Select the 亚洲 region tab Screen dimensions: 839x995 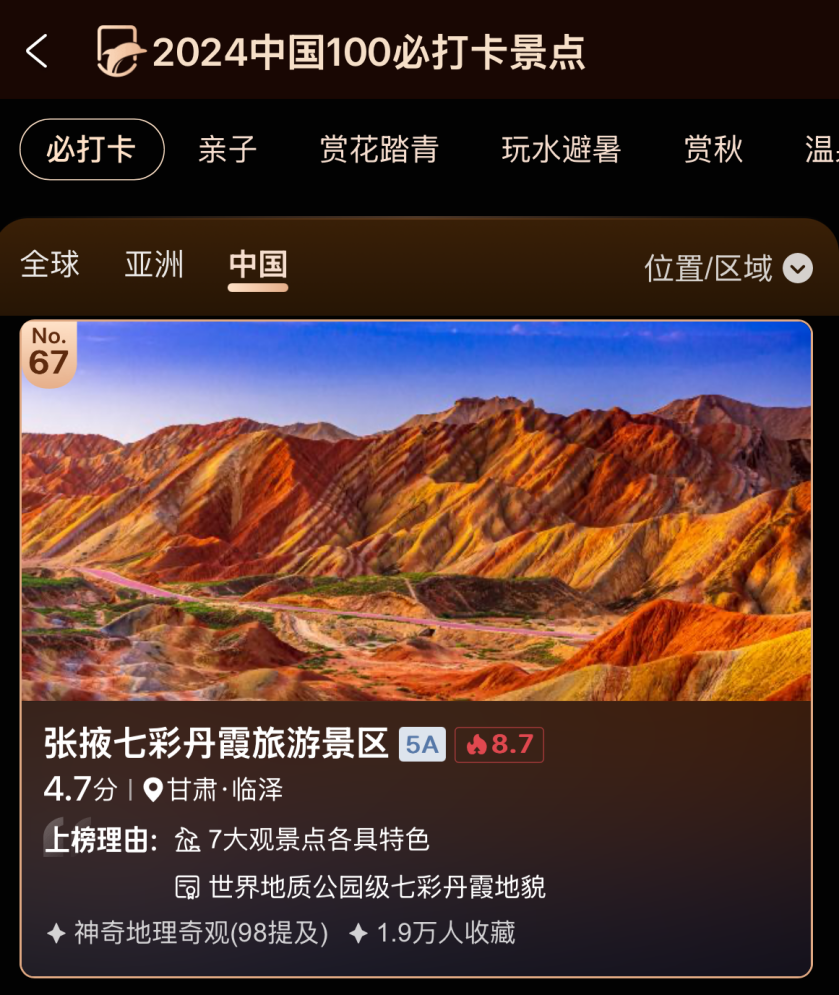tap(154, 265)
